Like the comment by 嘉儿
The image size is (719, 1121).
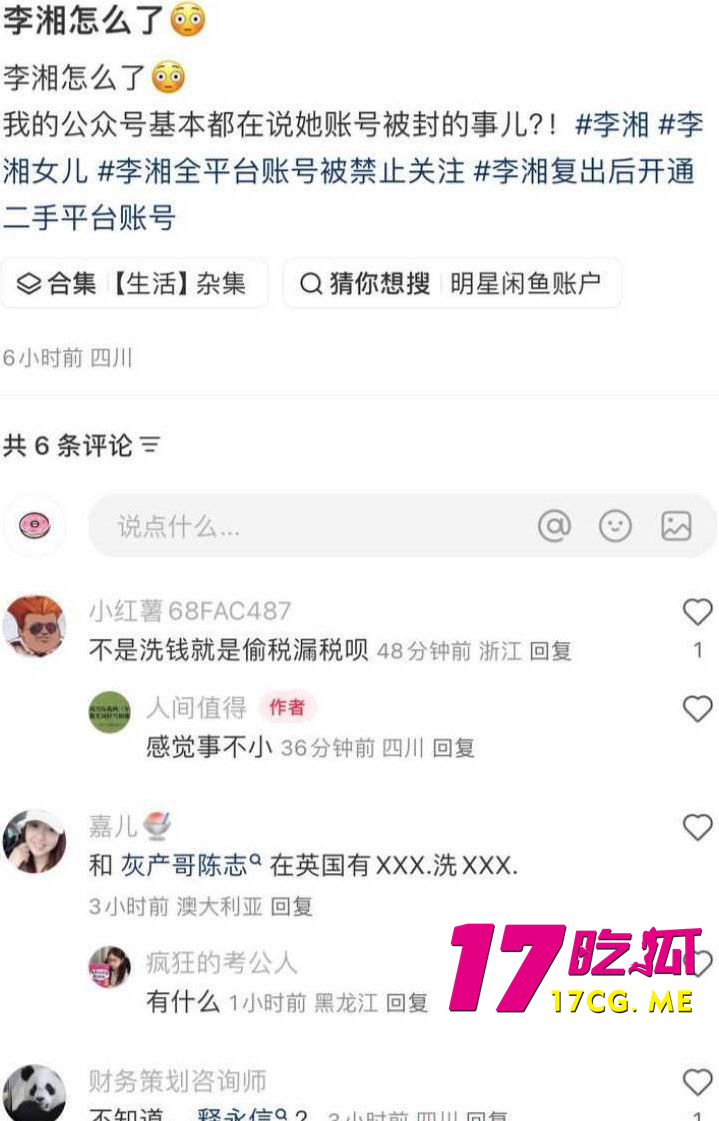697,827
